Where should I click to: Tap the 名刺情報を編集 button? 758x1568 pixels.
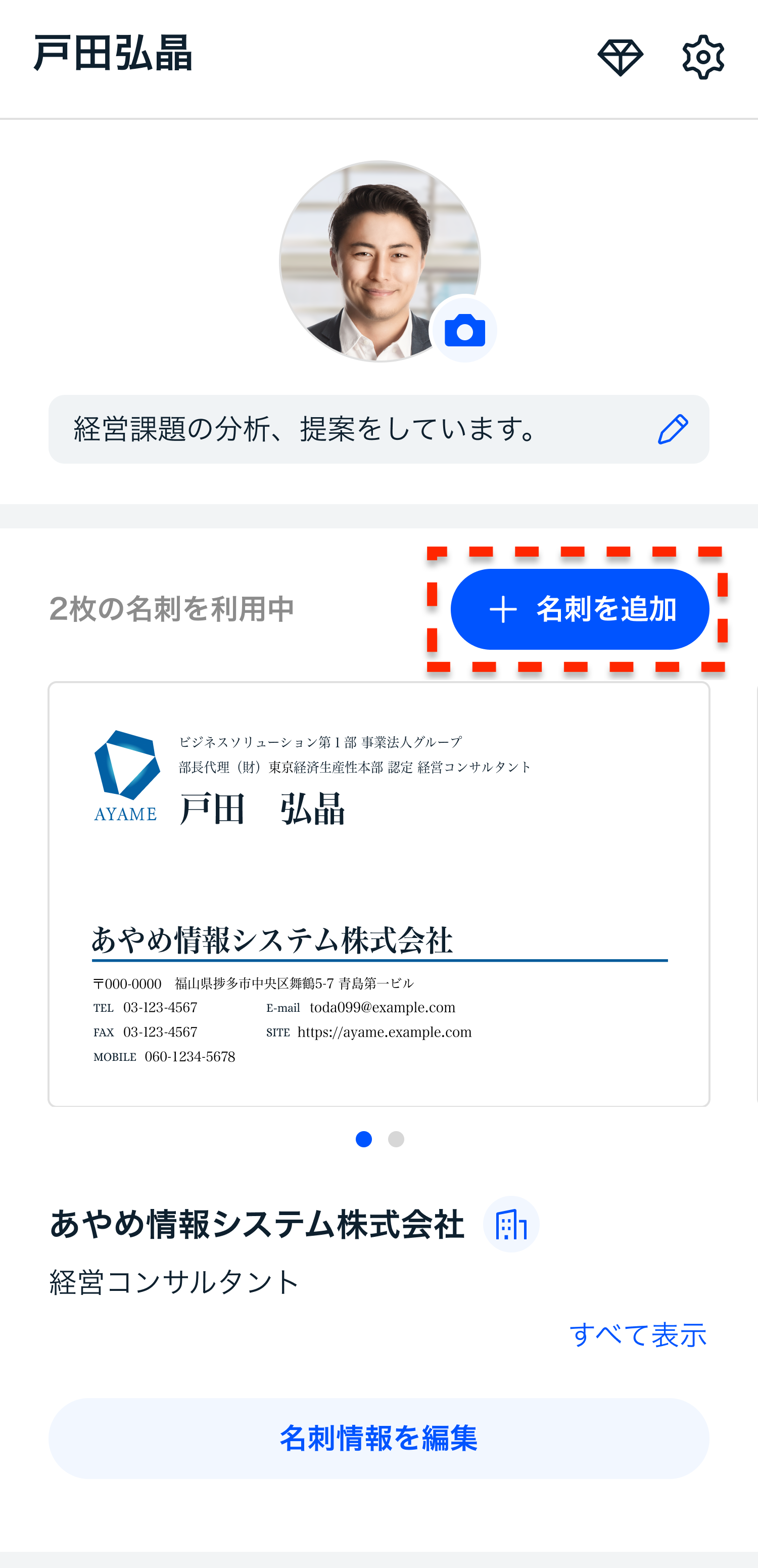pos(378,1439)
